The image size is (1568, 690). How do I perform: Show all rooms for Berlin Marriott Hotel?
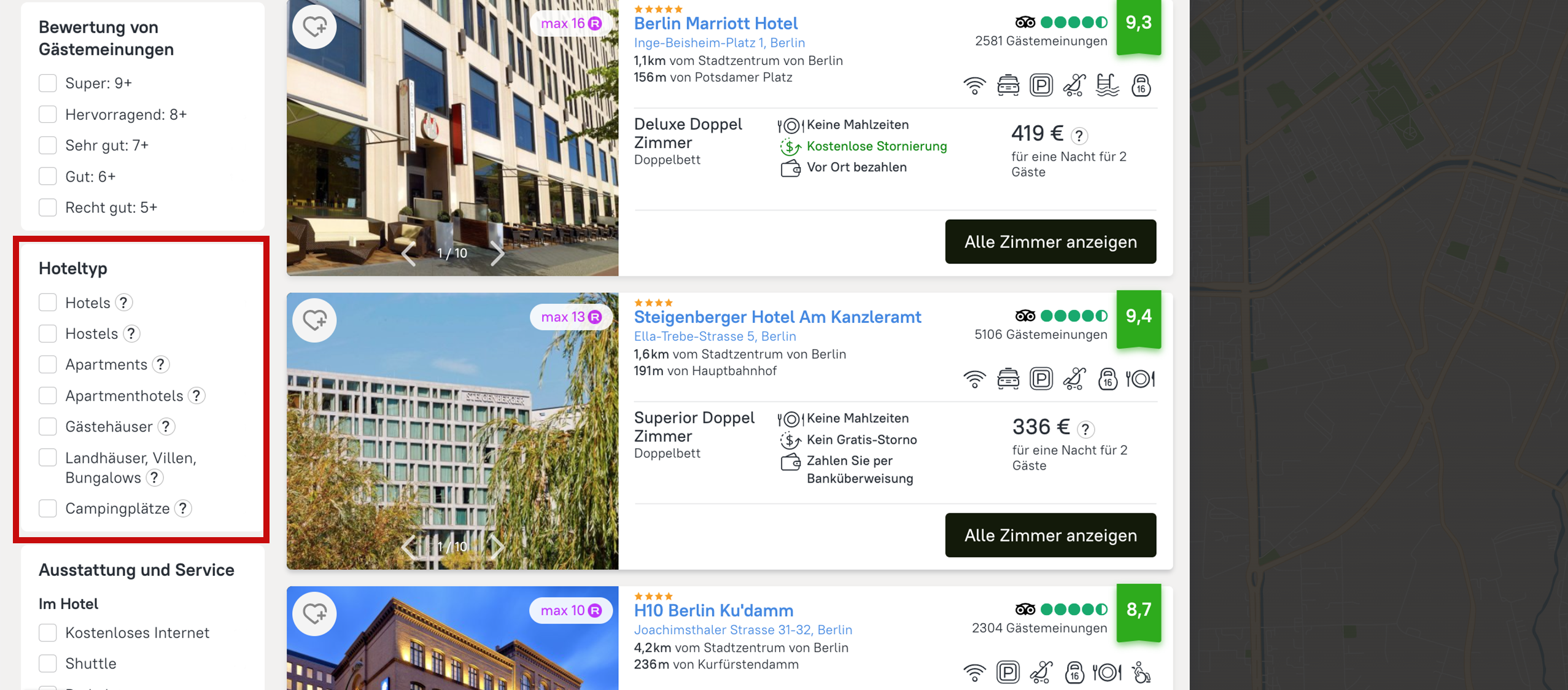point(1050,242)
